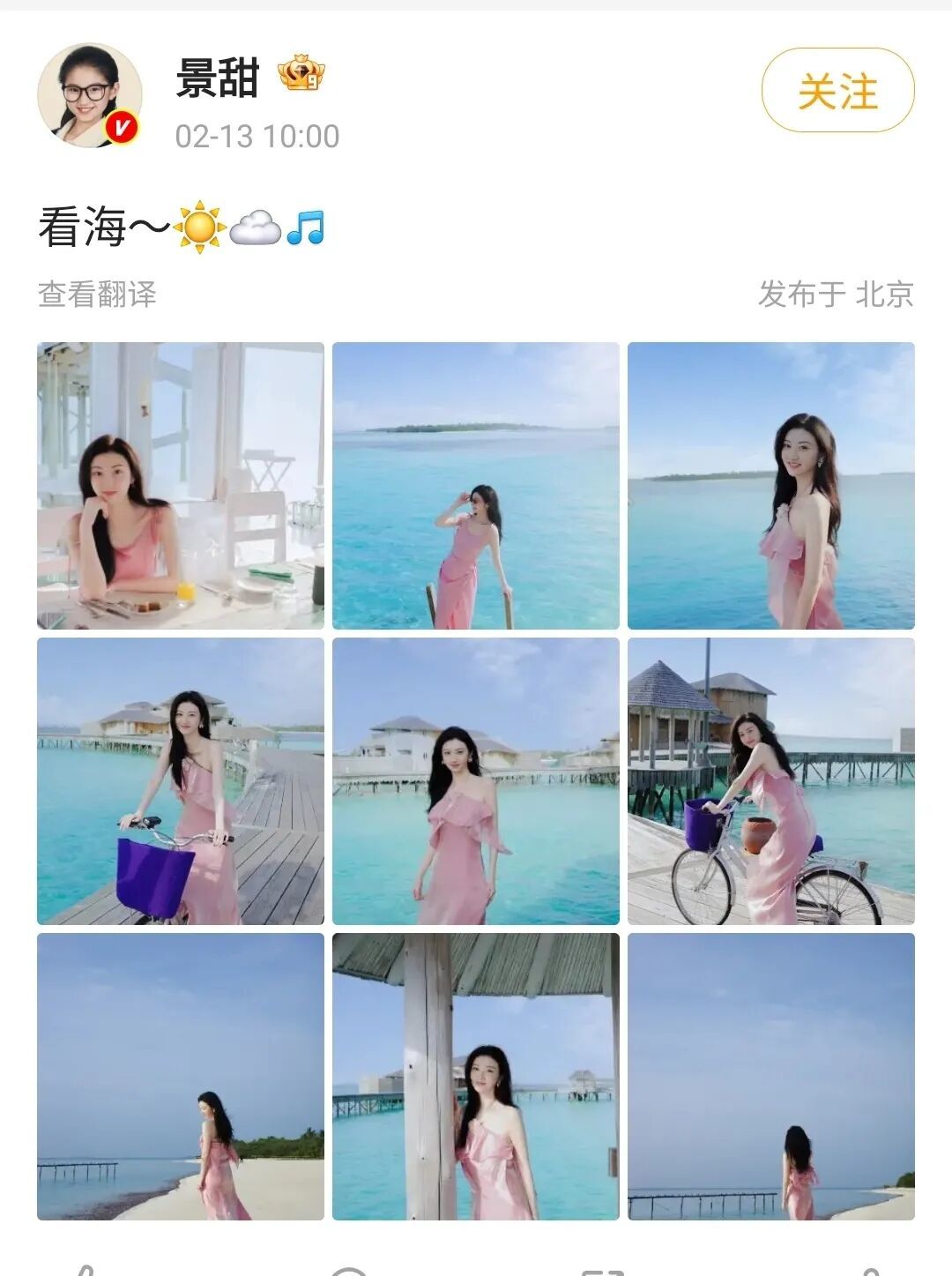
Task: Open the photo at the breakfast table
Action: tap(181, 486)
